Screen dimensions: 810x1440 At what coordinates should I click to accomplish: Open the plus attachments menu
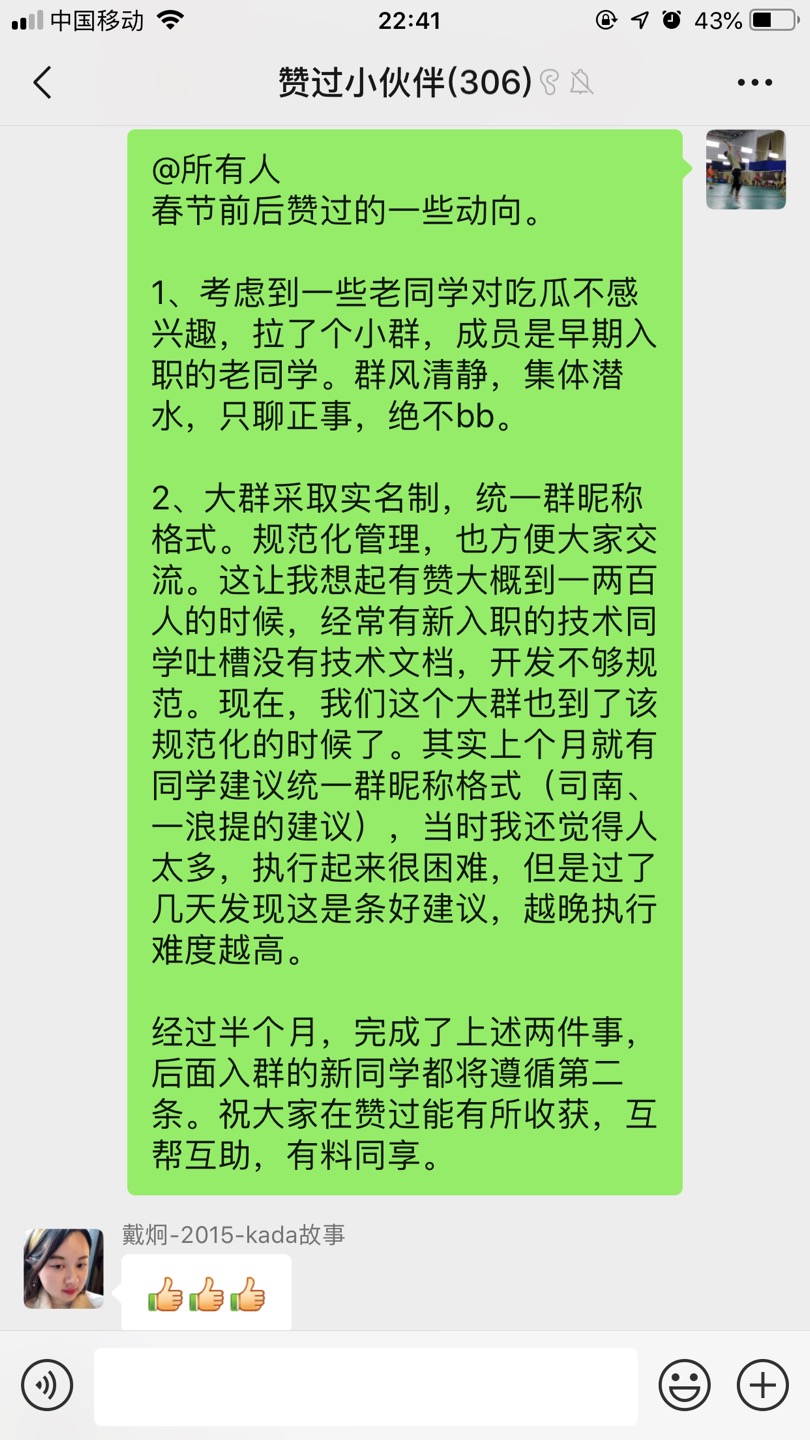coord(763,1386)
